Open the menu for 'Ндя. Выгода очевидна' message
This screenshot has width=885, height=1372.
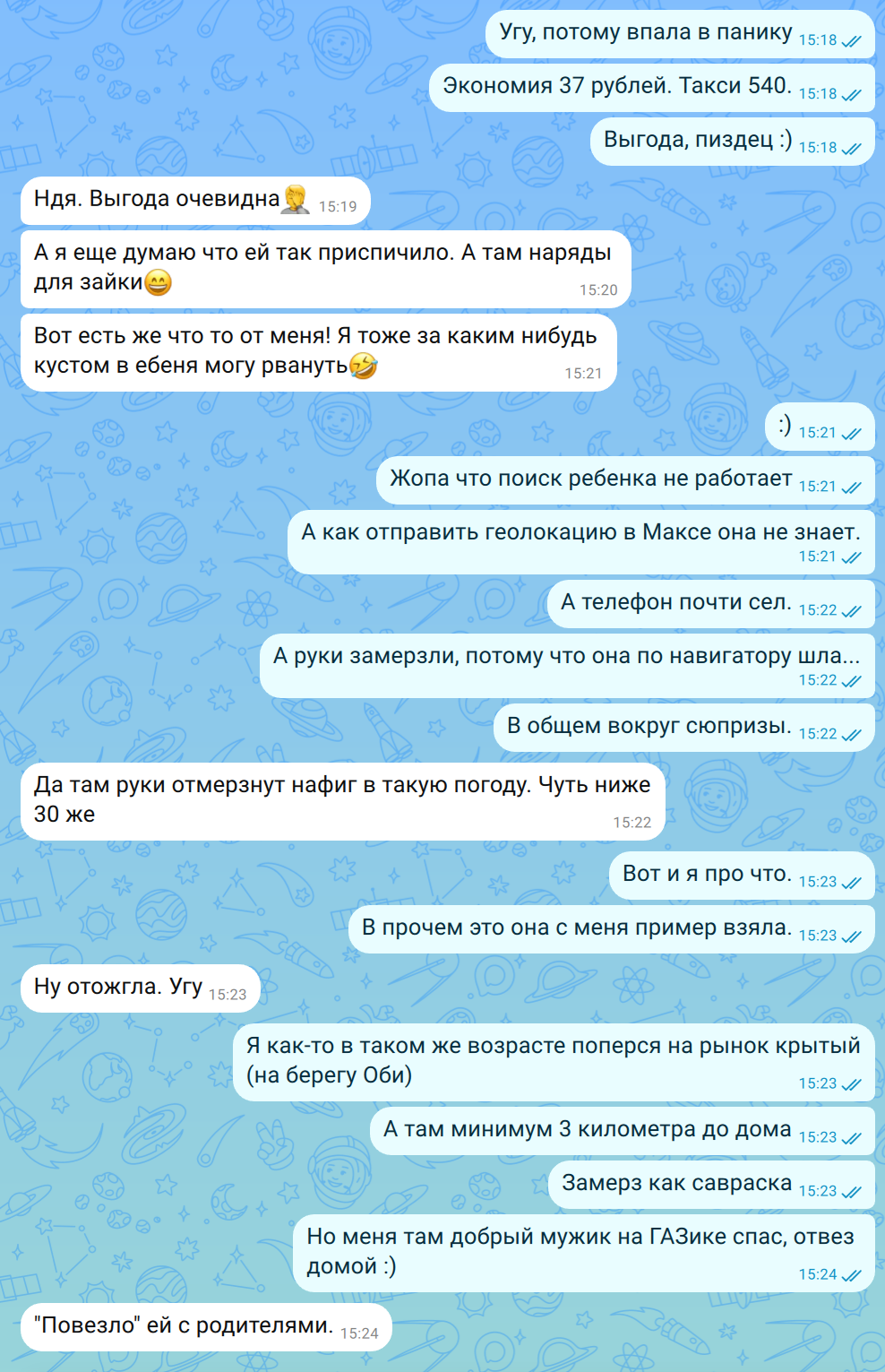point(157,200)
